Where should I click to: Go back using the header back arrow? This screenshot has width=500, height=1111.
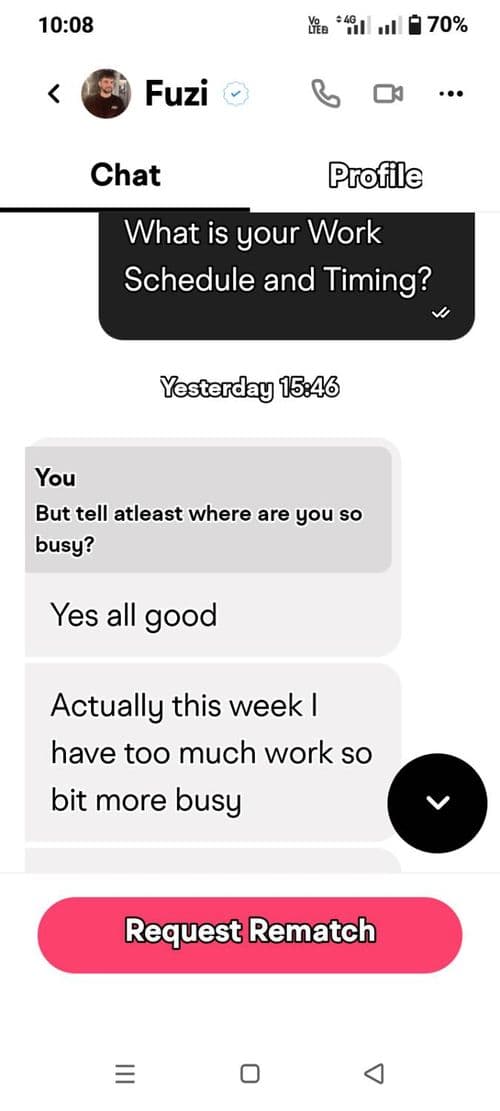click(54, 94)
